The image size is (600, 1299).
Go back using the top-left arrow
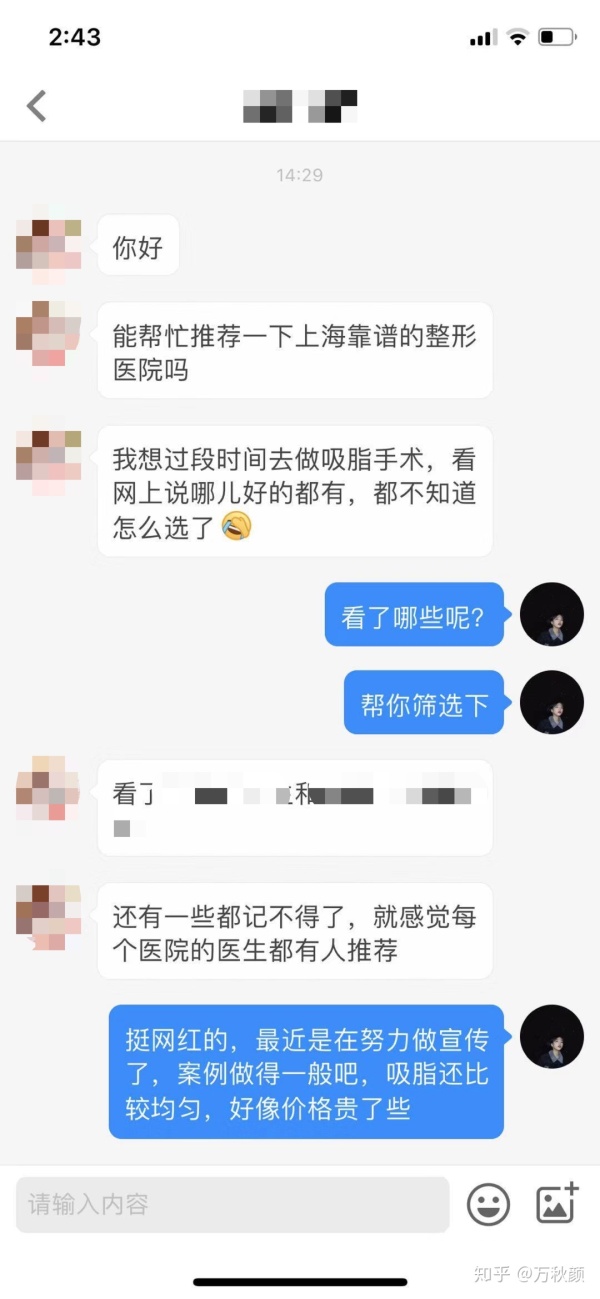tap(37, 105)
